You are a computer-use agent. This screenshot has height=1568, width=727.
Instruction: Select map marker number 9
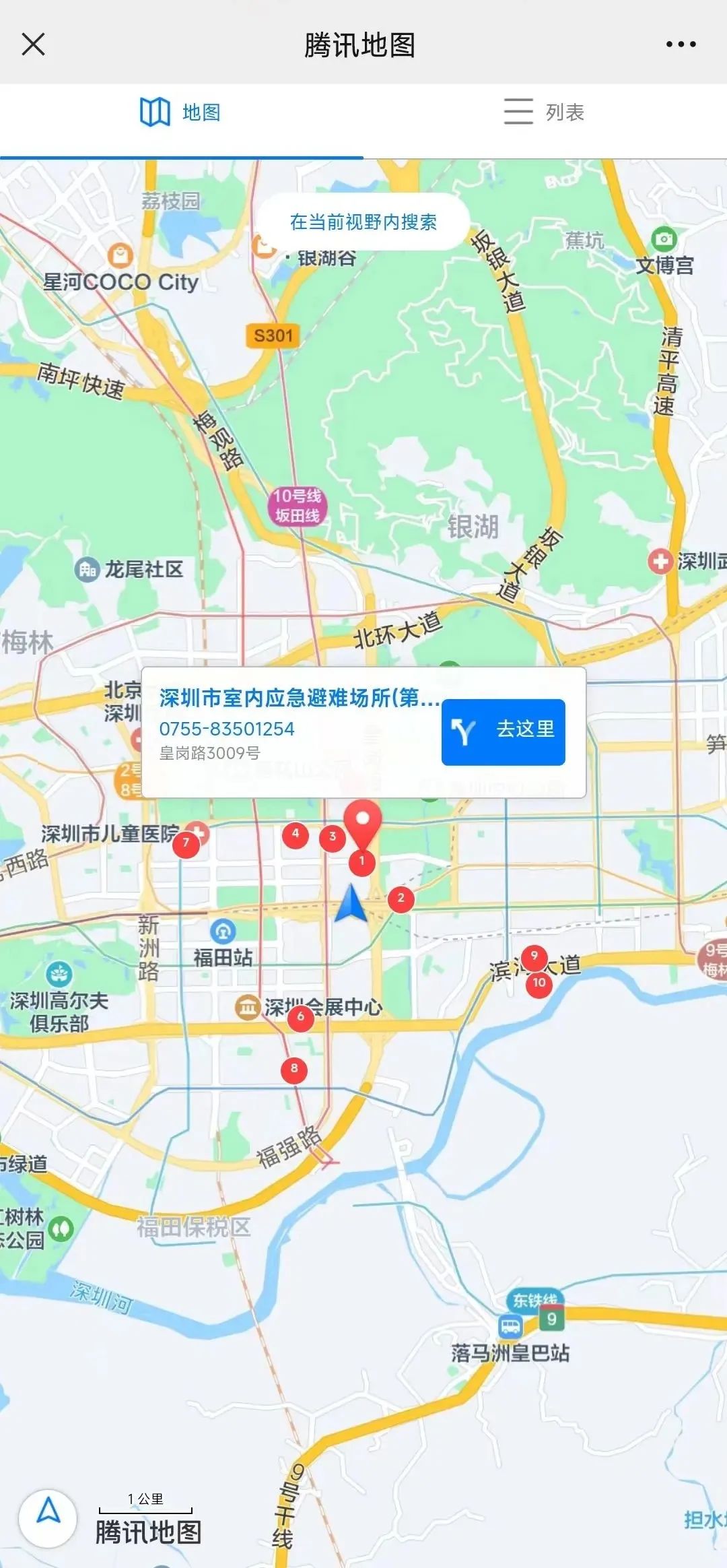pos(534,956)
